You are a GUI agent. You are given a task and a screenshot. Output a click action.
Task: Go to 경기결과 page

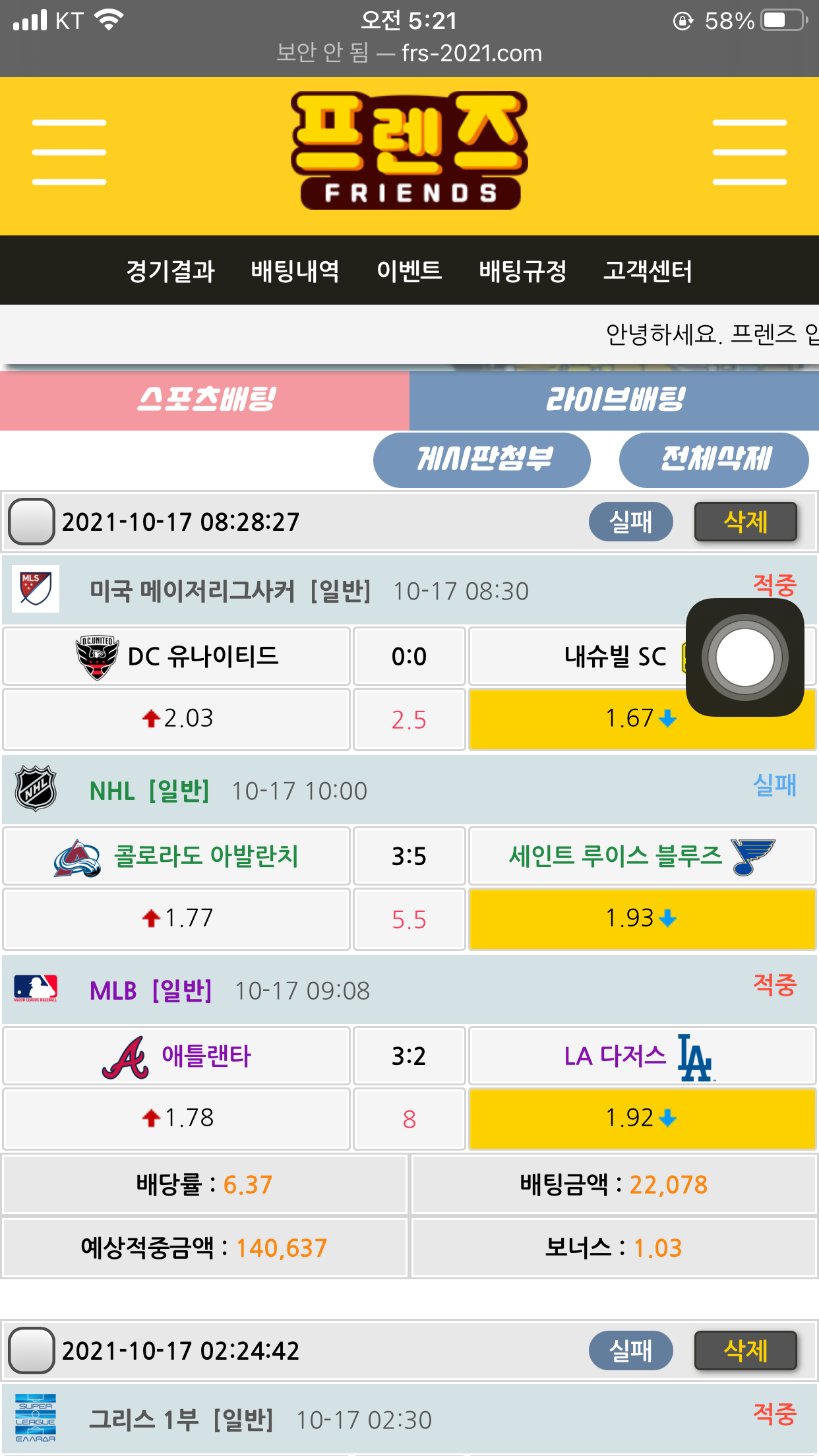pyautogui.click(x=171, y=271)
